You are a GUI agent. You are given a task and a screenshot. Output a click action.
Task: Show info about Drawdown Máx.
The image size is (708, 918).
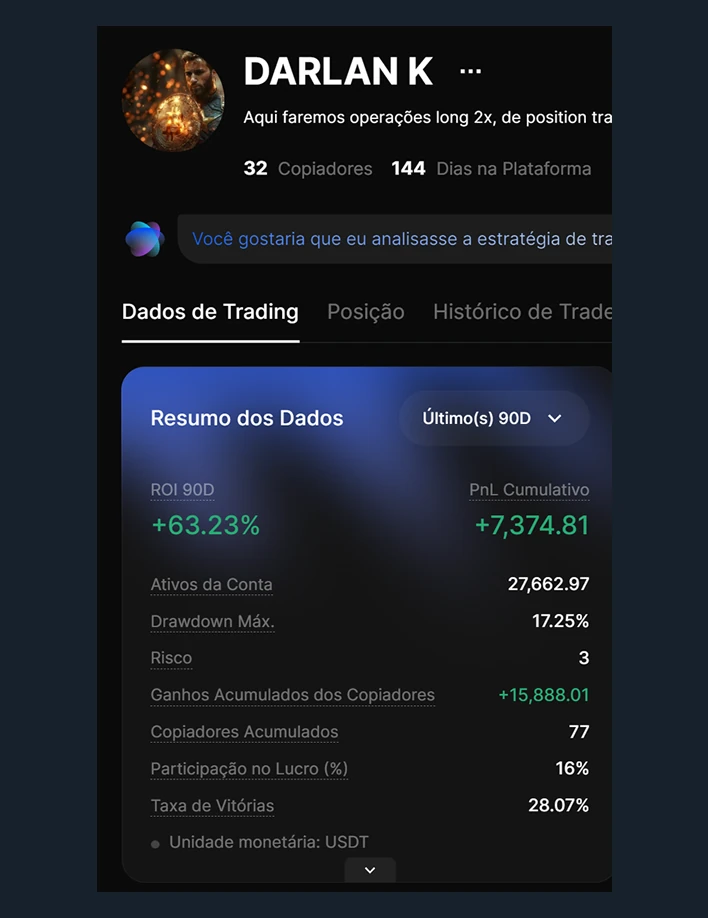coord(212,622)
